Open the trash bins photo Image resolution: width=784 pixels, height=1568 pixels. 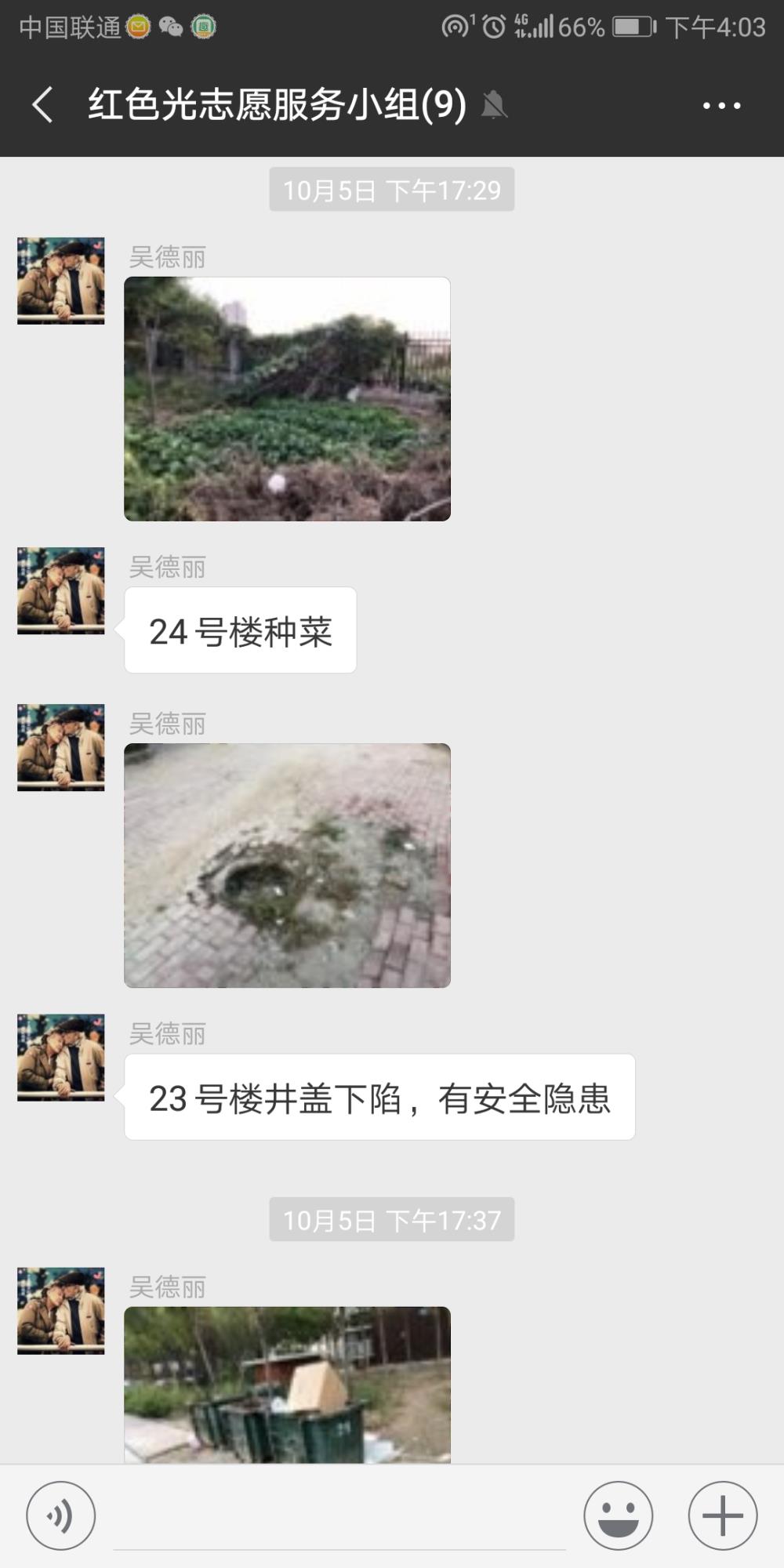click(287, 1384)
